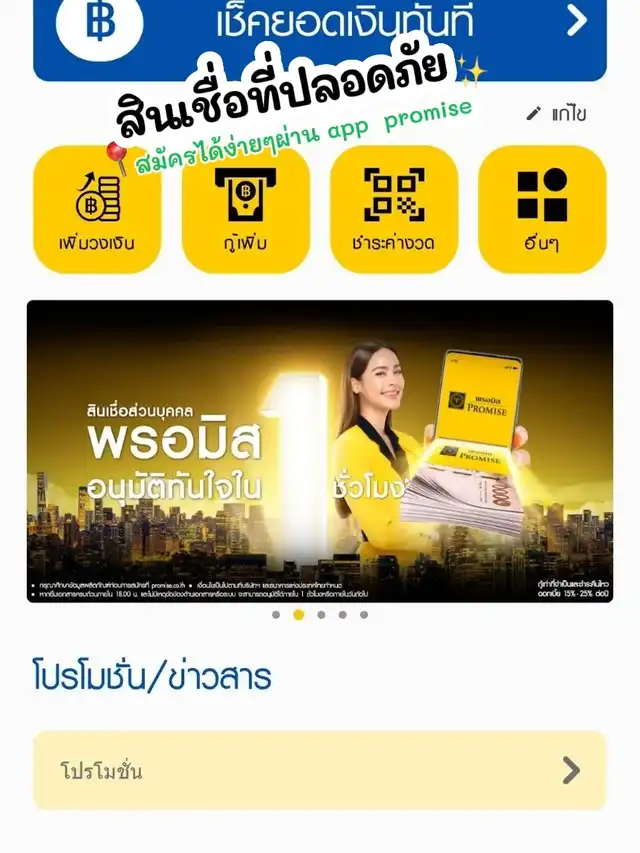
Task: Open ชำระค่างวด installment payment
Action: [x=394, y=209]
